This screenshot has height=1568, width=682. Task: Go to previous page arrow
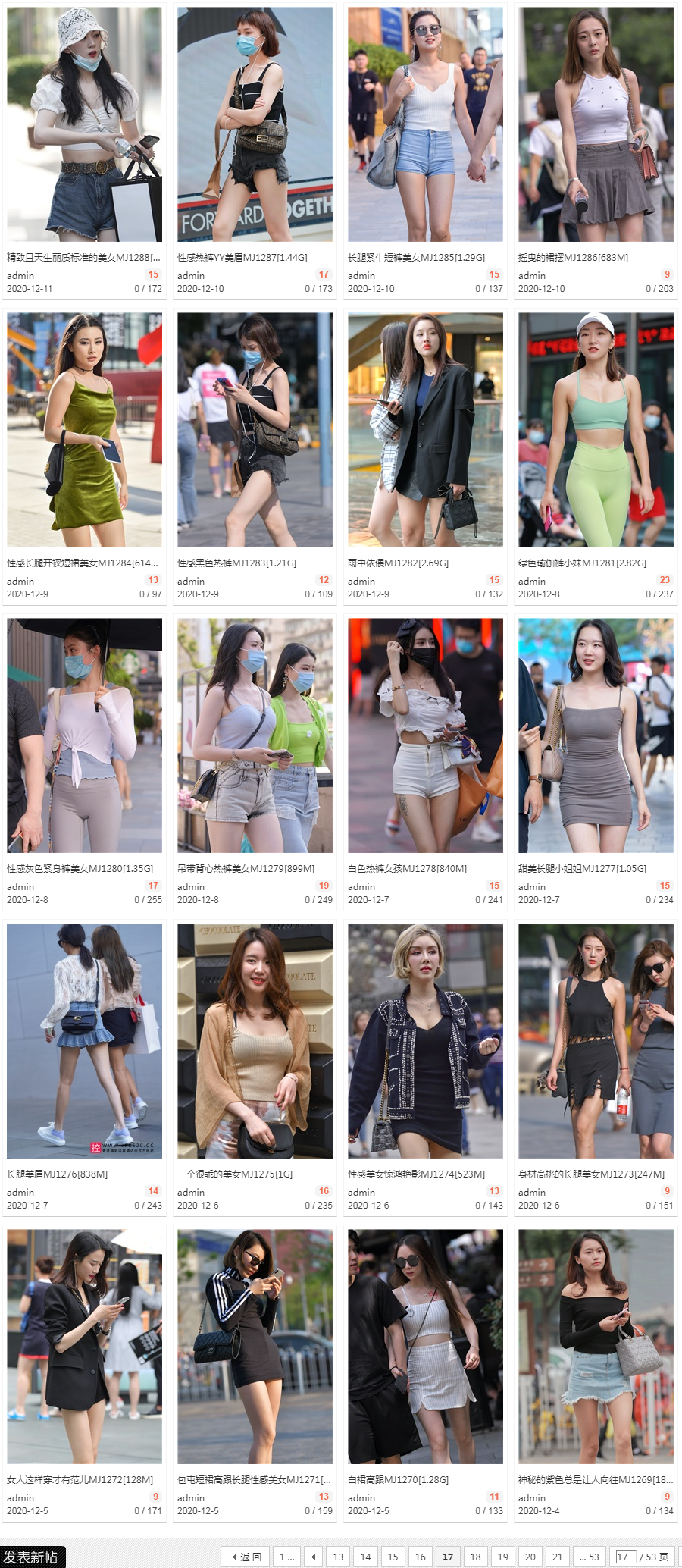(313, 1557)
